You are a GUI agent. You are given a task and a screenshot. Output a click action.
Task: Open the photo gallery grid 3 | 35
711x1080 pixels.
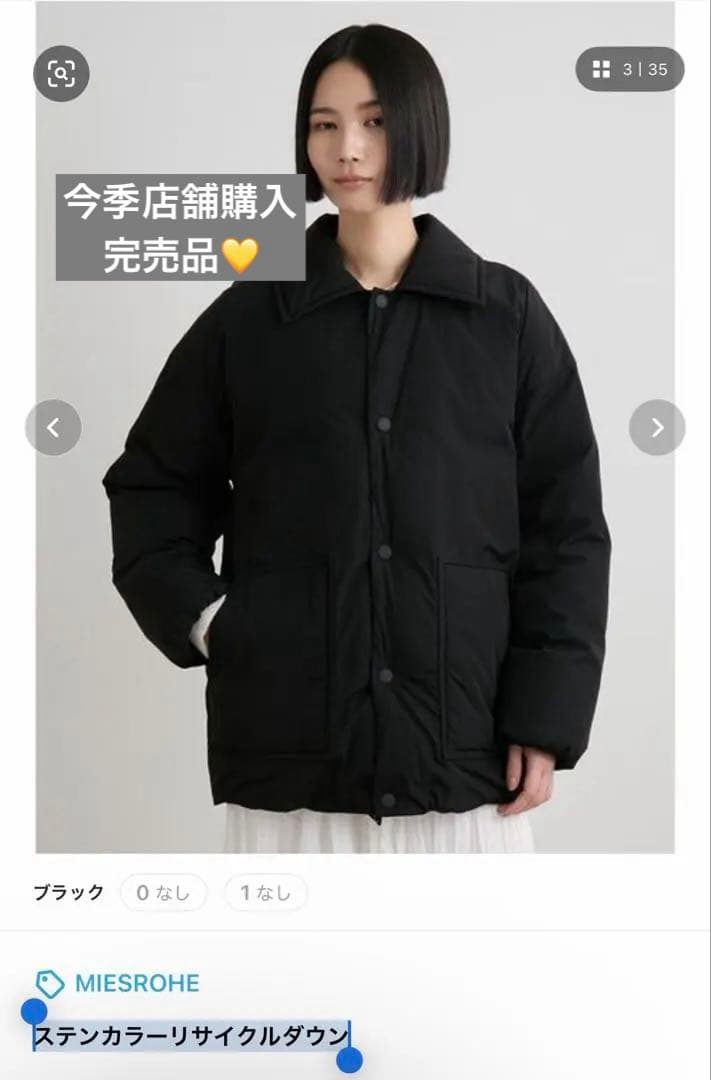click(629, 69)
